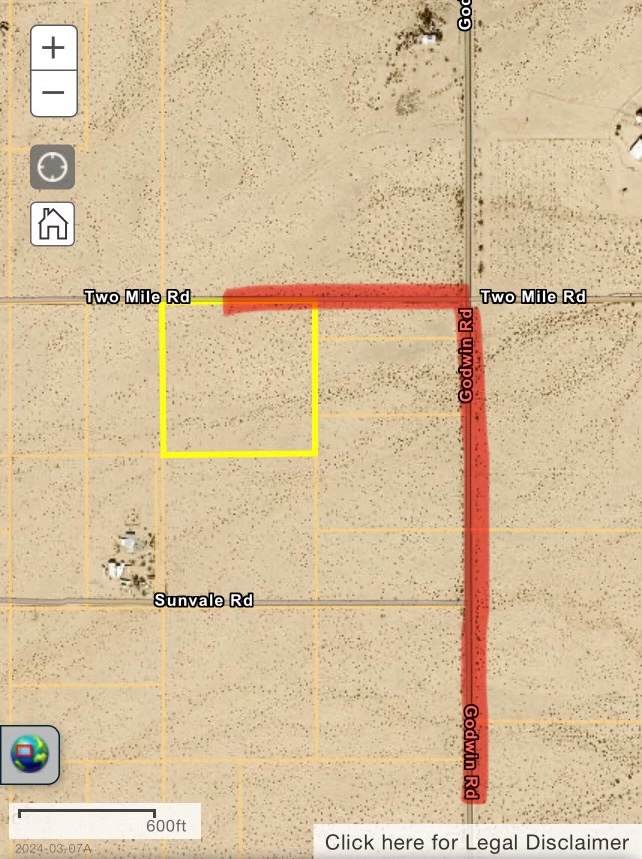Zoom in on the map
The height and width of the screenshot is (859, 642).
click(53, 47)
